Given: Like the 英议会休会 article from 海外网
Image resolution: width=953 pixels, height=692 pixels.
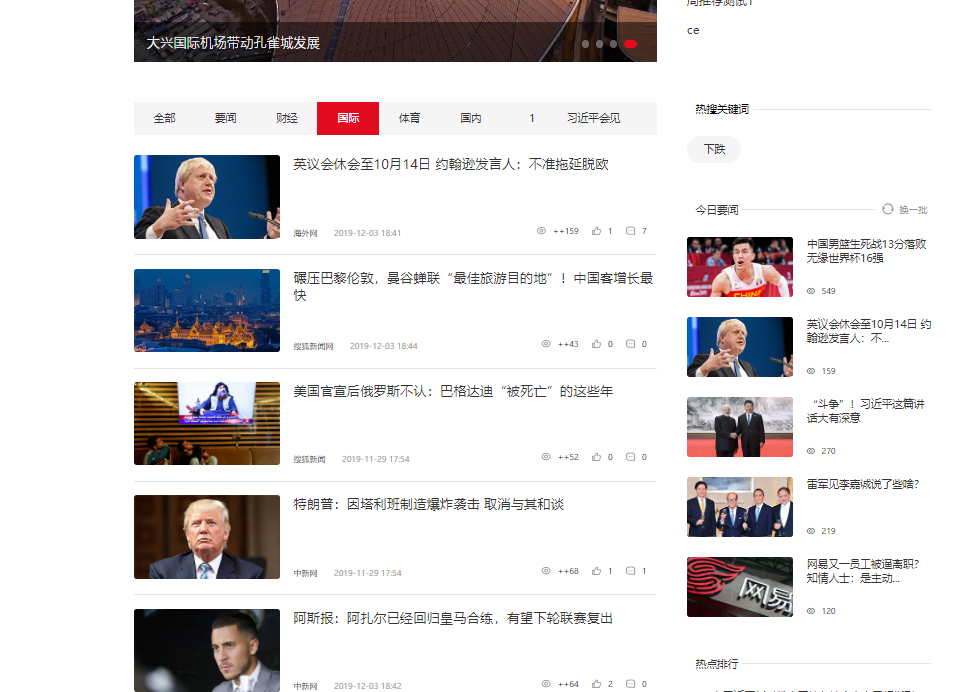Looking at the screenshot, I should (597, 231).
